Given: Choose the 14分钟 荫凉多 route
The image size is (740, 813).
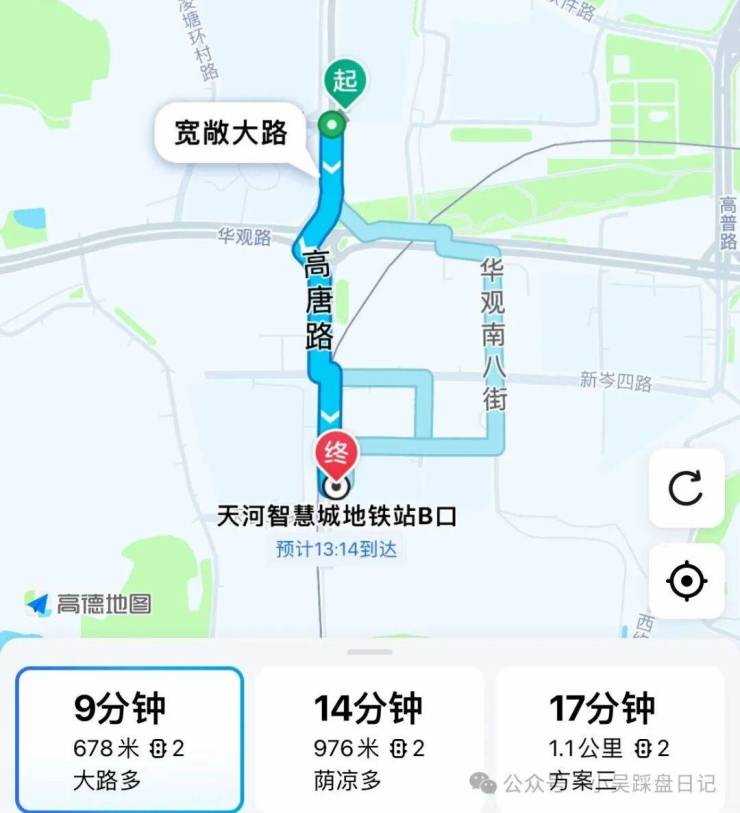Looking at the screenshot, I should click(x=369, y=739).
